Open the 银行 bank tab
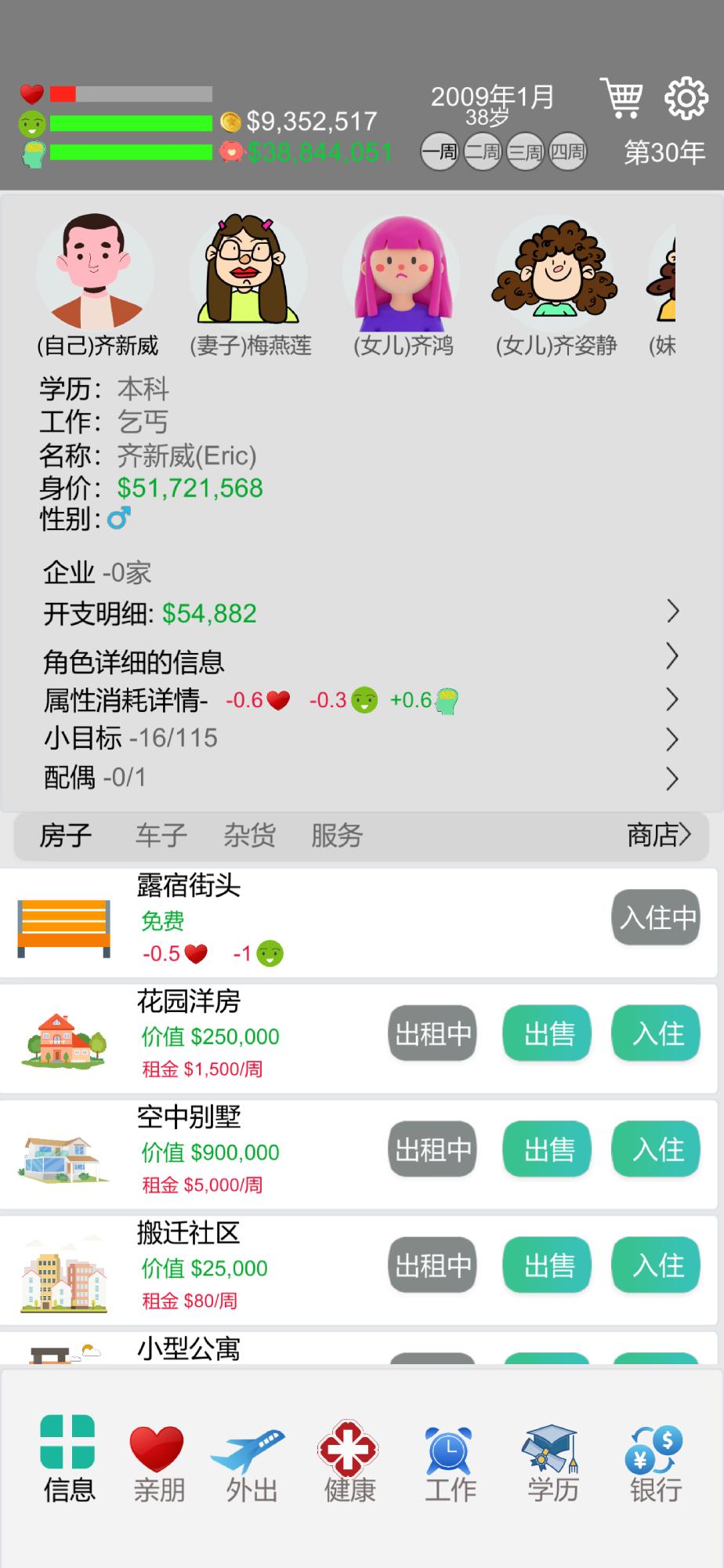 click(655, 1464)
